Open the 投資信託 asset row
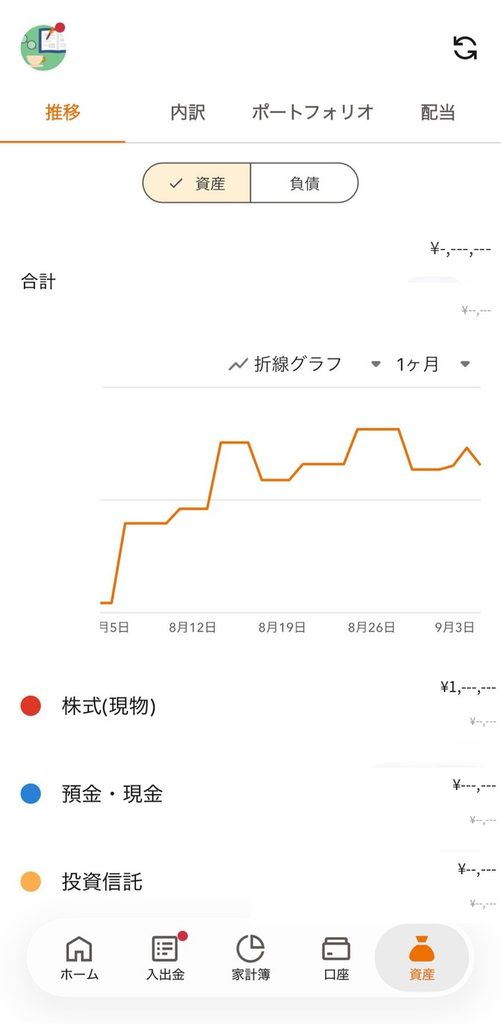The height and width of the screenshot is (1024, 501). (250, 882)
